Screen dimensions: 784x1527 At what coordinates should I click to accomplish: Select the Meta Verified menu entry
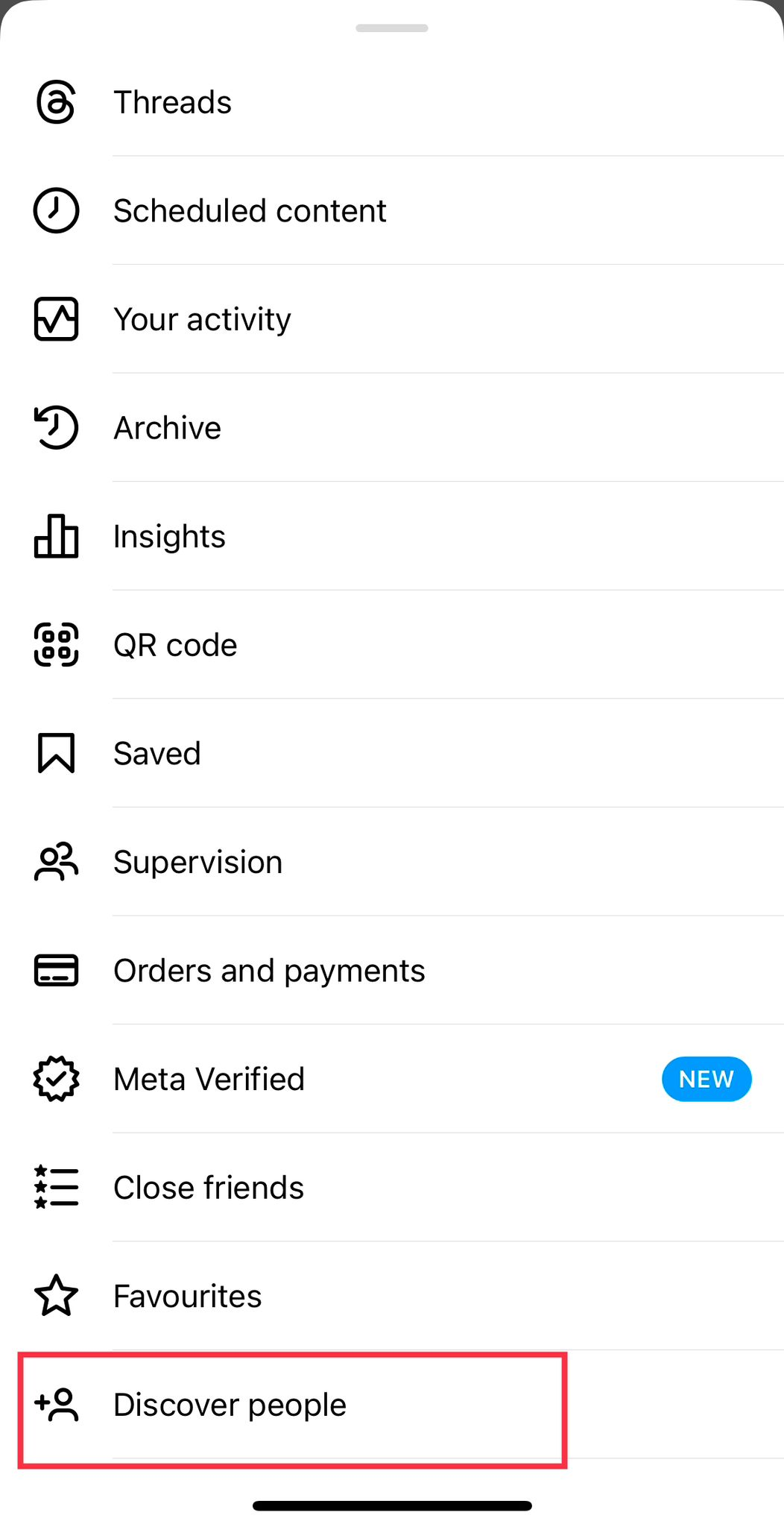point(209,1079)
